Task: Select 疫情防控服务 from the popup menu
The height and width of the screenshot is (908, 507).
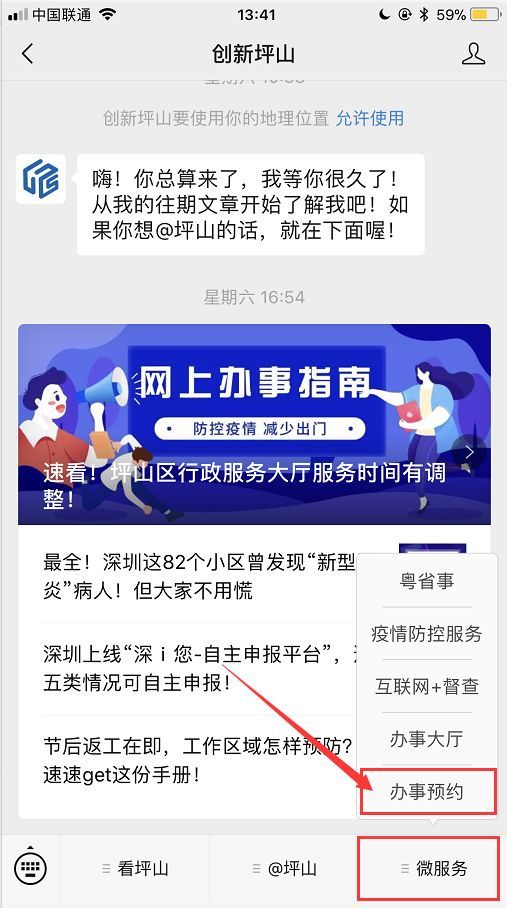Action: 427,634
